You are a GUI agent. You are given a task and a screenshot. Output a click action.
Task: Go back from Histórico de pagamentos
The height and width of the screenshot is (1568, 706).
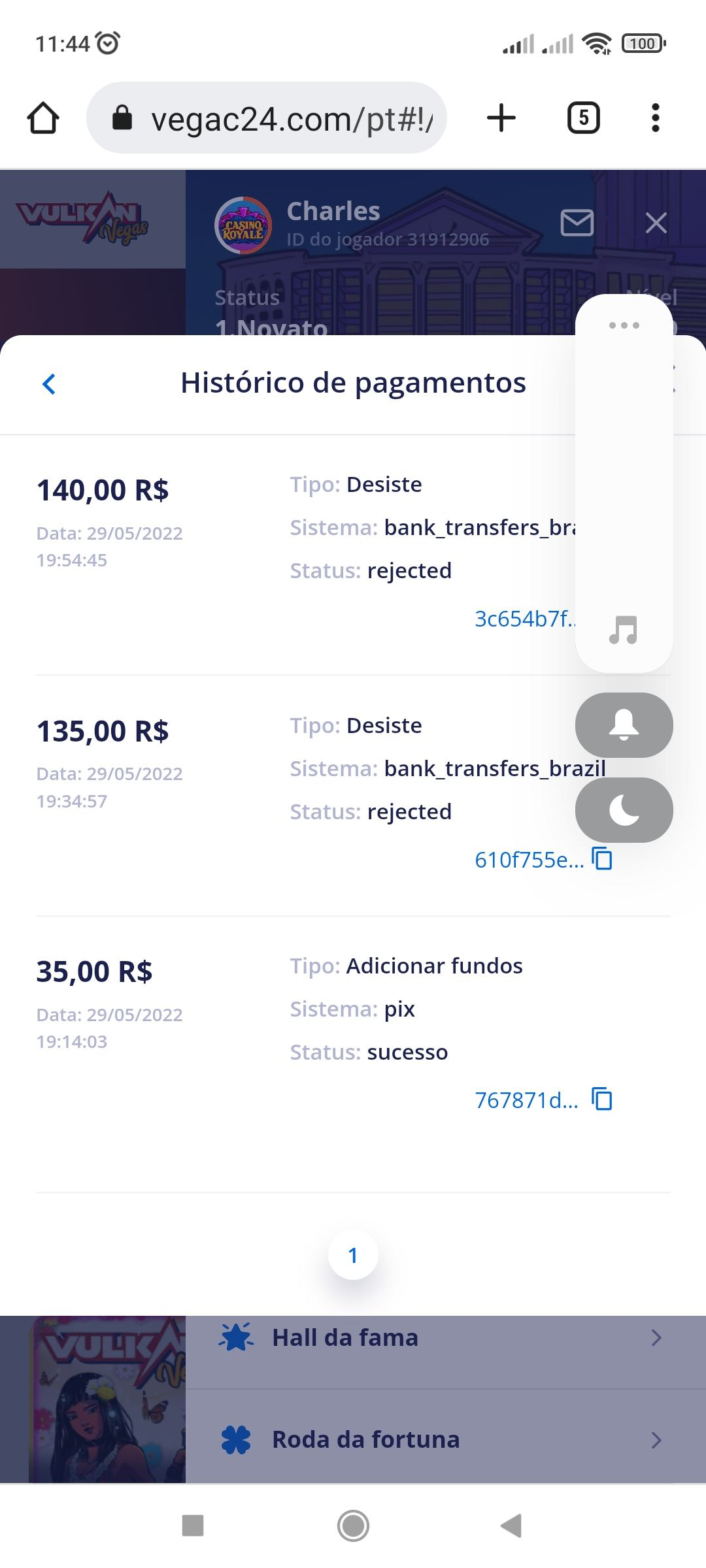click(49, 384)
